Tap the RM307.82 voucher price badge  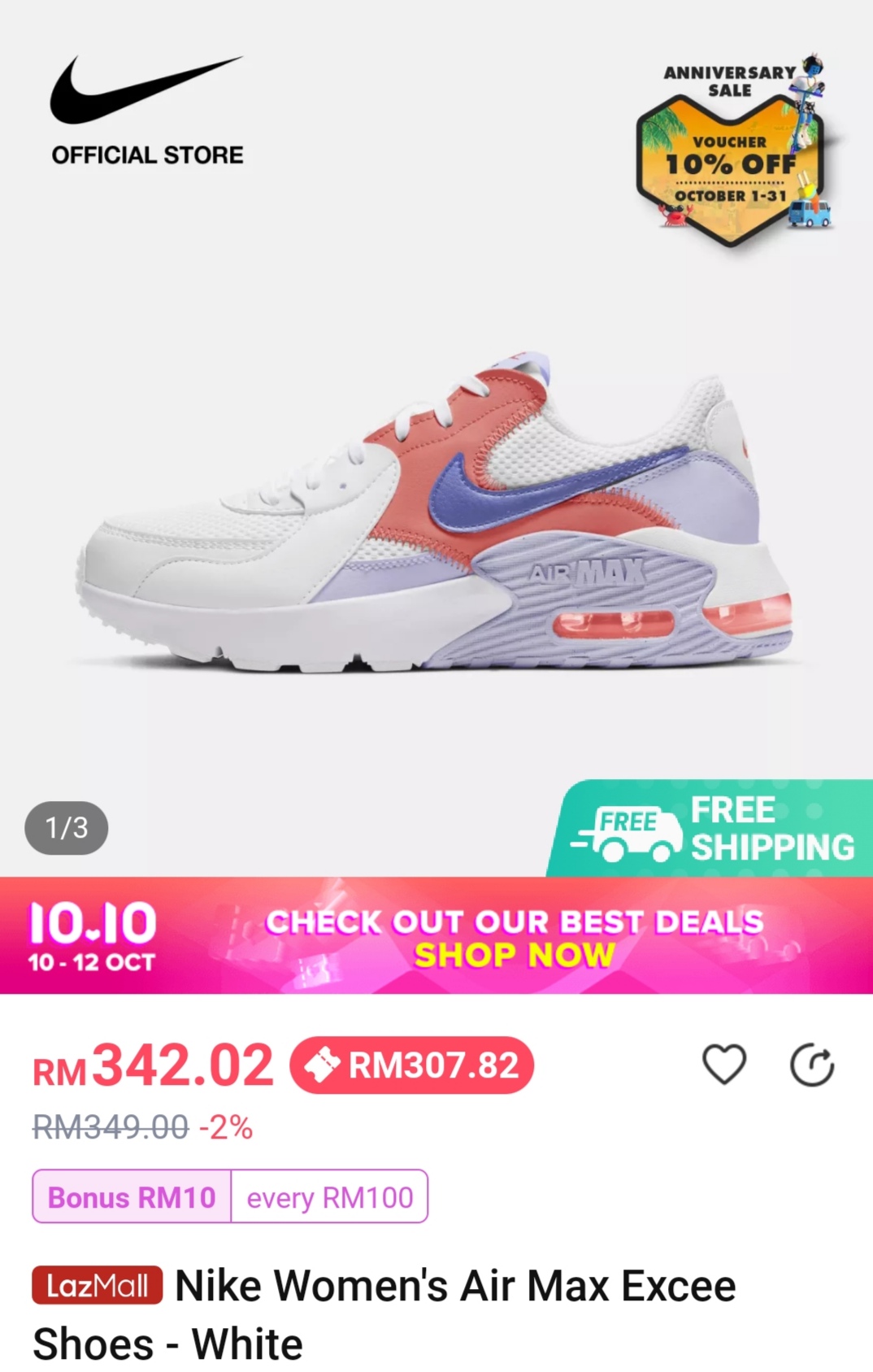412,1065
